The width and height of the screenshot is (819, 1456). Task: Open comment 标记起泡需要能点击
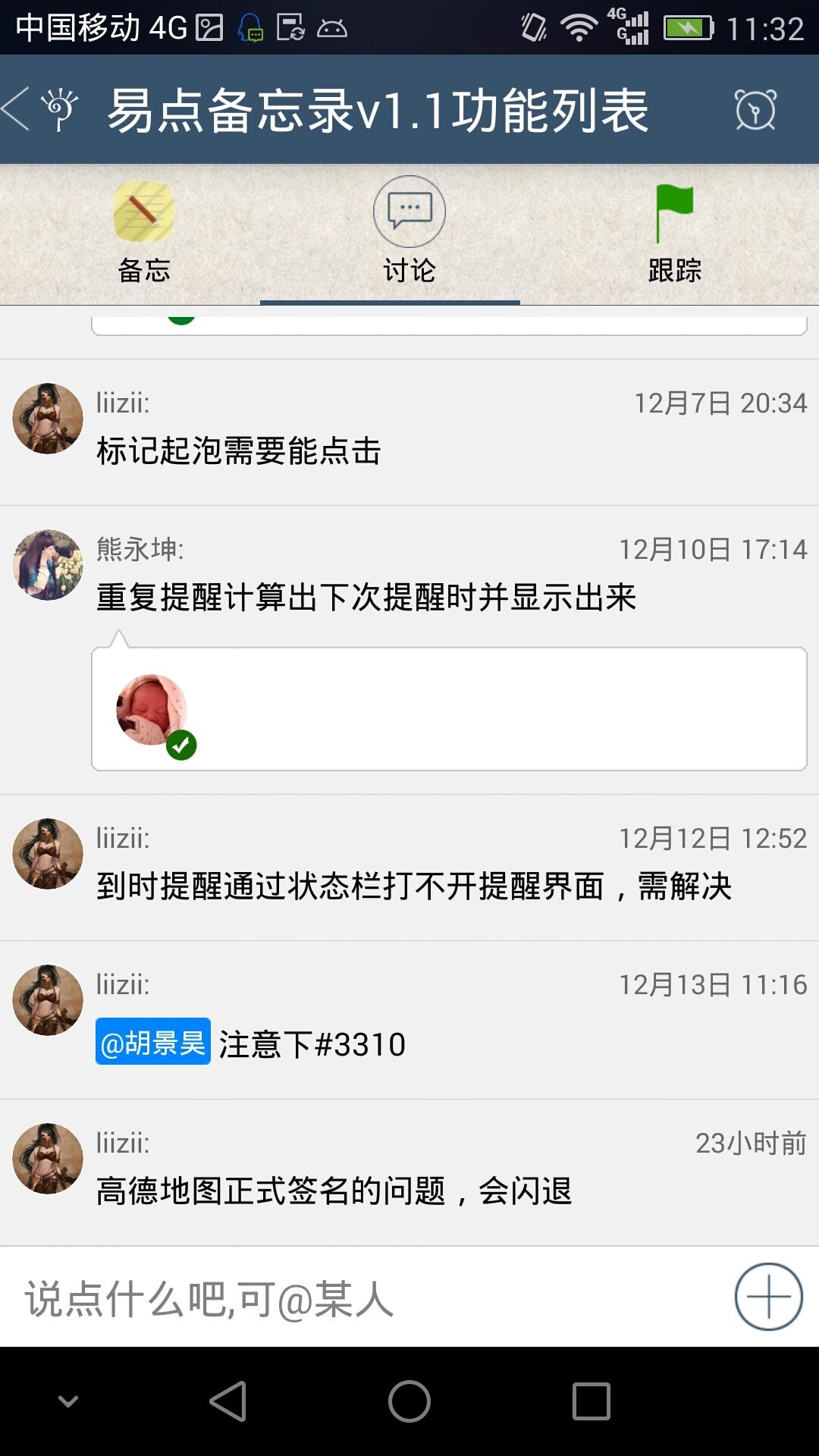(x=238, y=451)
